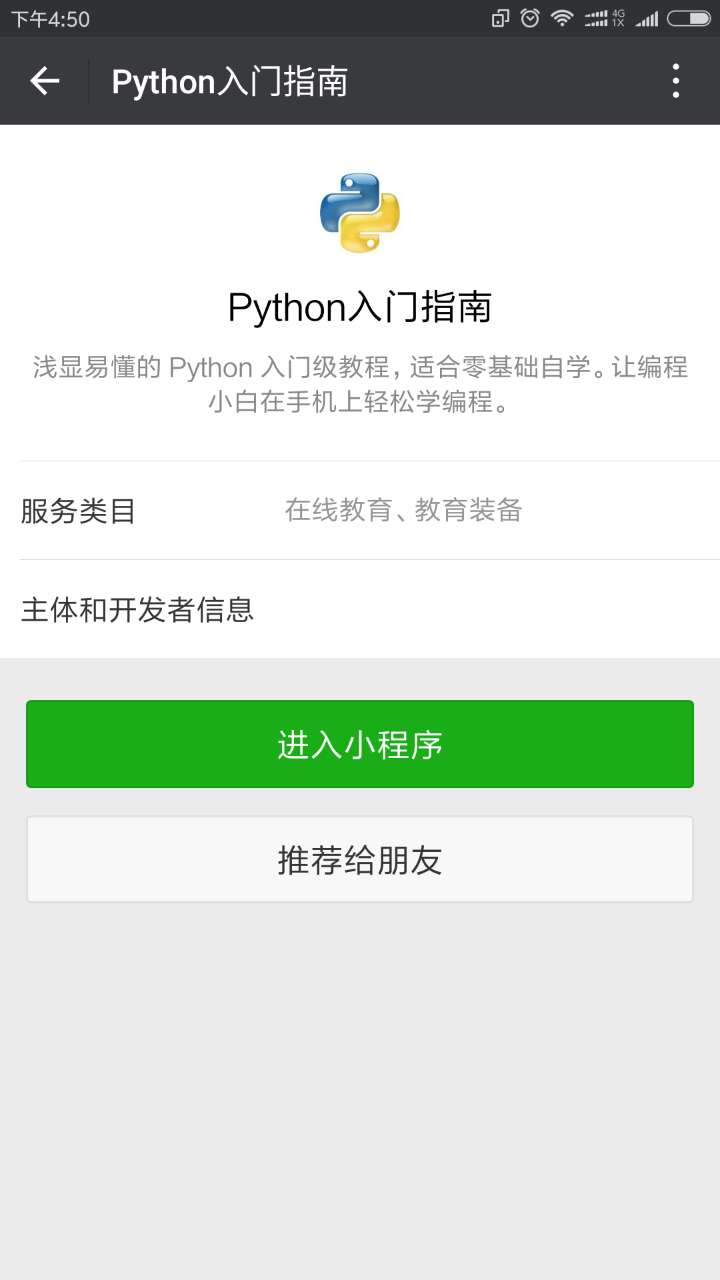This screenshot has height=1280, width=720.
Task: Open the 主体和开发者信息 row
Action: coord(360,609)
